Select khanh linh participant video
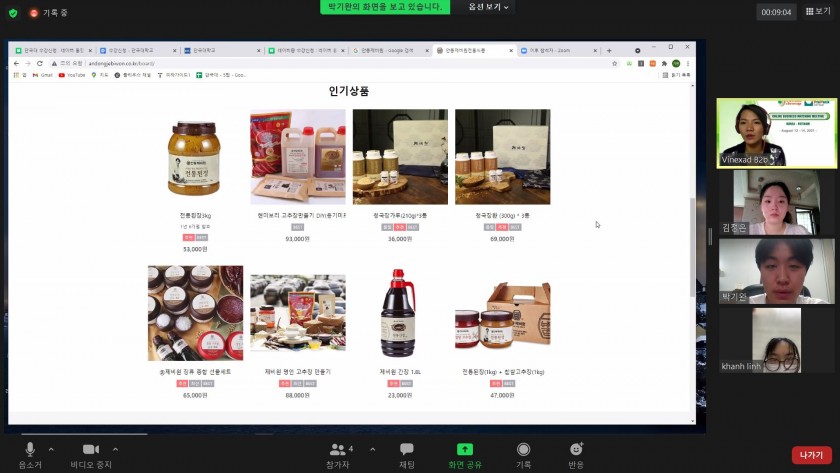840x473 pixels. 777,340
